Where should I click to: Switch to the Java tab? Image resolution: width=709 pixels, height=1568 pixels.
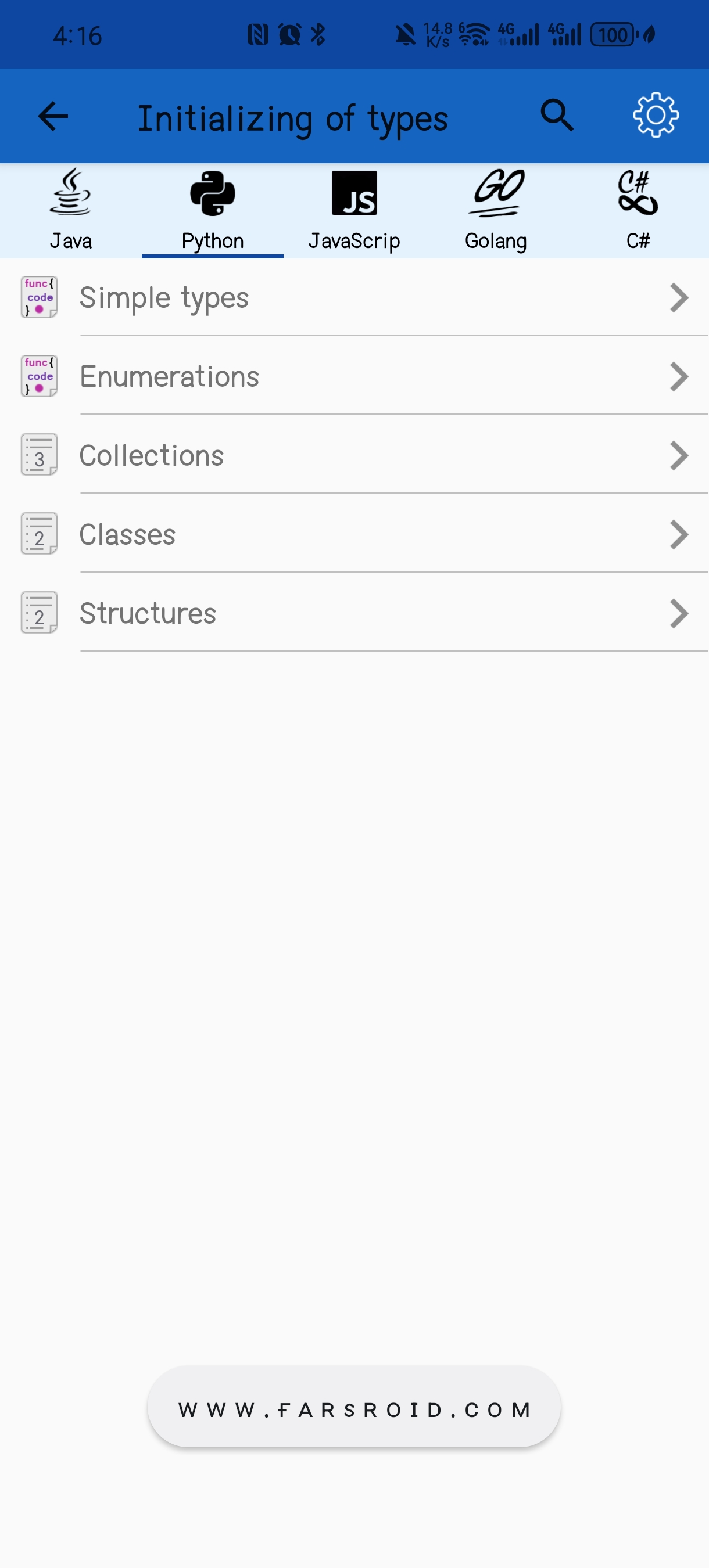[x=71, y=211]
